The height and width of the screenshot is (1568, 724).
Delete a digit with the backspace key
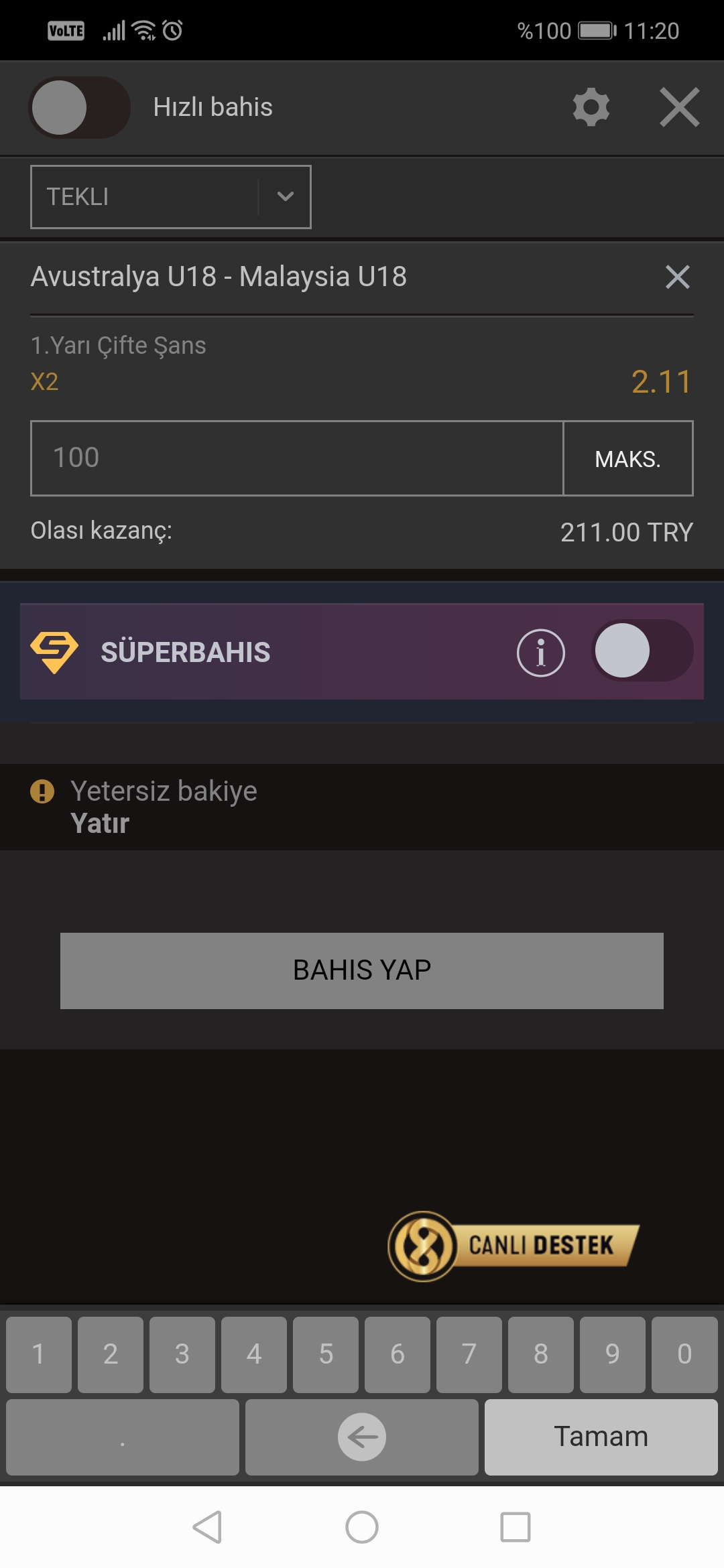click(x=362, y=1437)
